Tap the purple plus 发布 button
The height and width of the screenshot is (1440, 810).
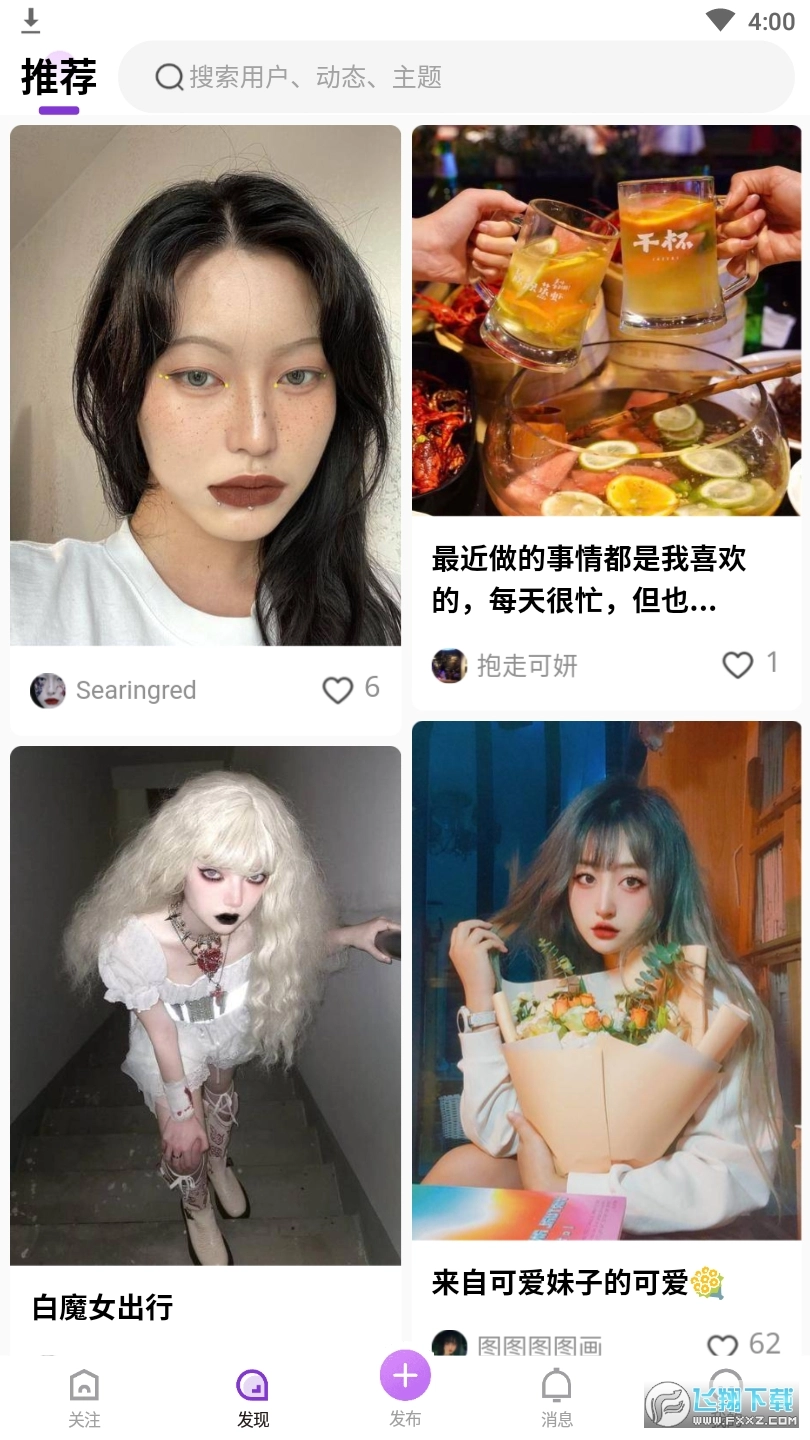[405, 1375]
